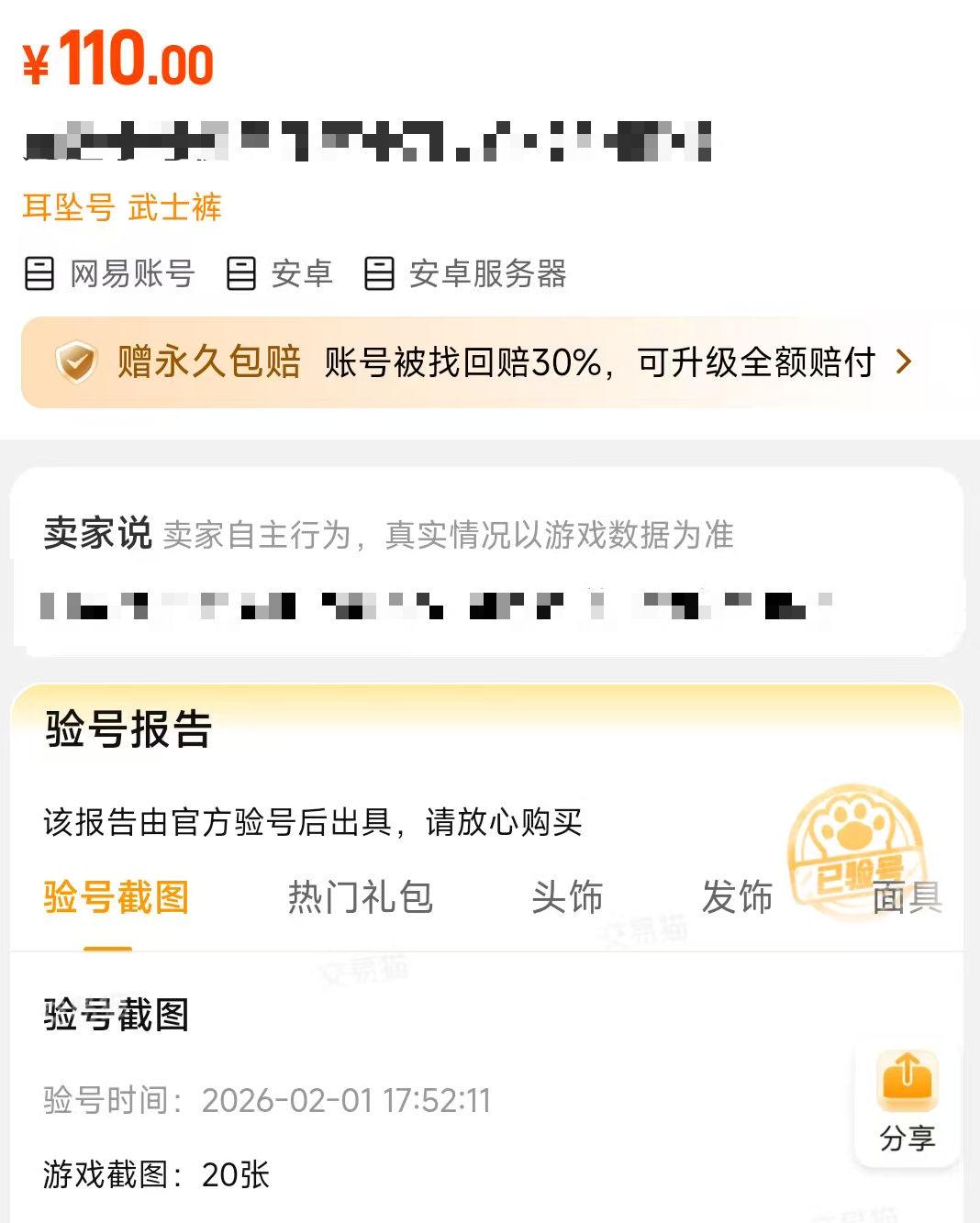Switch to the 热门礼包 tab
The height and width of the screenshot is (1223, 980).
[360, 897]
